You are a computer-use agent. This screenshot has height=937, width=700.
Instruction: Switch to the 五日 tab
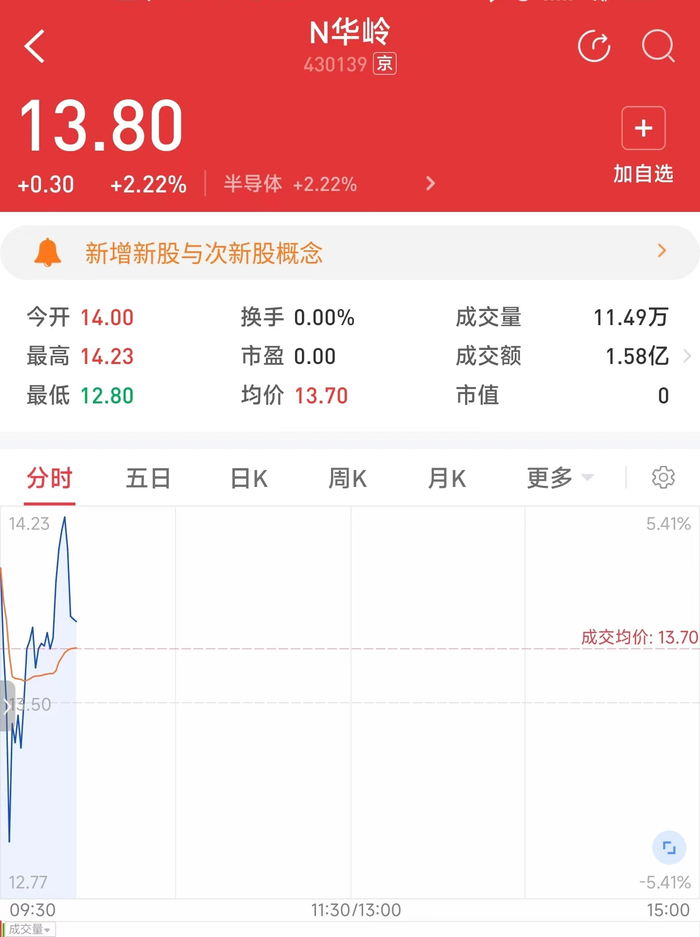point(148,479)
